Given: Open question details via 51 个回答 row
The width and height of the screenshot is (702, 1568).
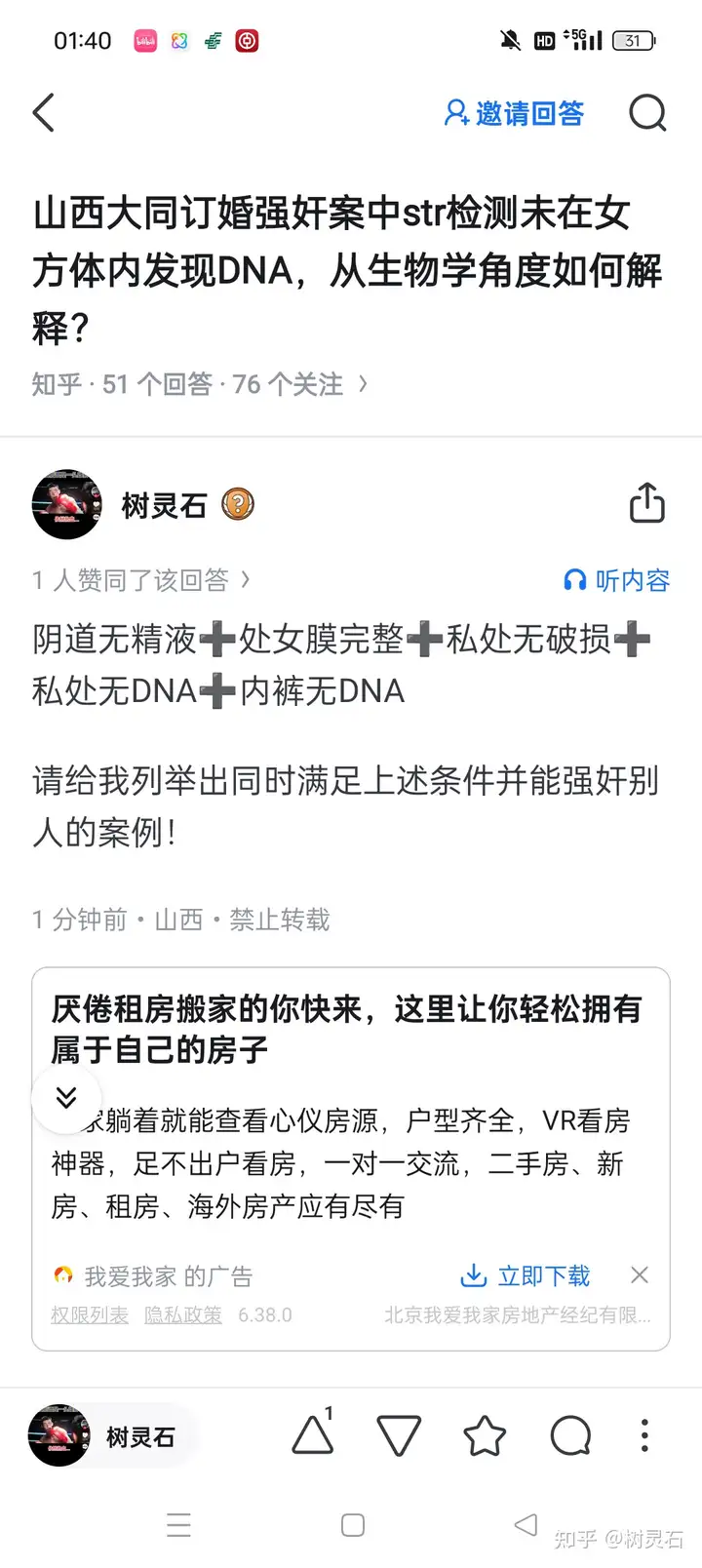Looking at the screenshot, I should pos(200,384).
